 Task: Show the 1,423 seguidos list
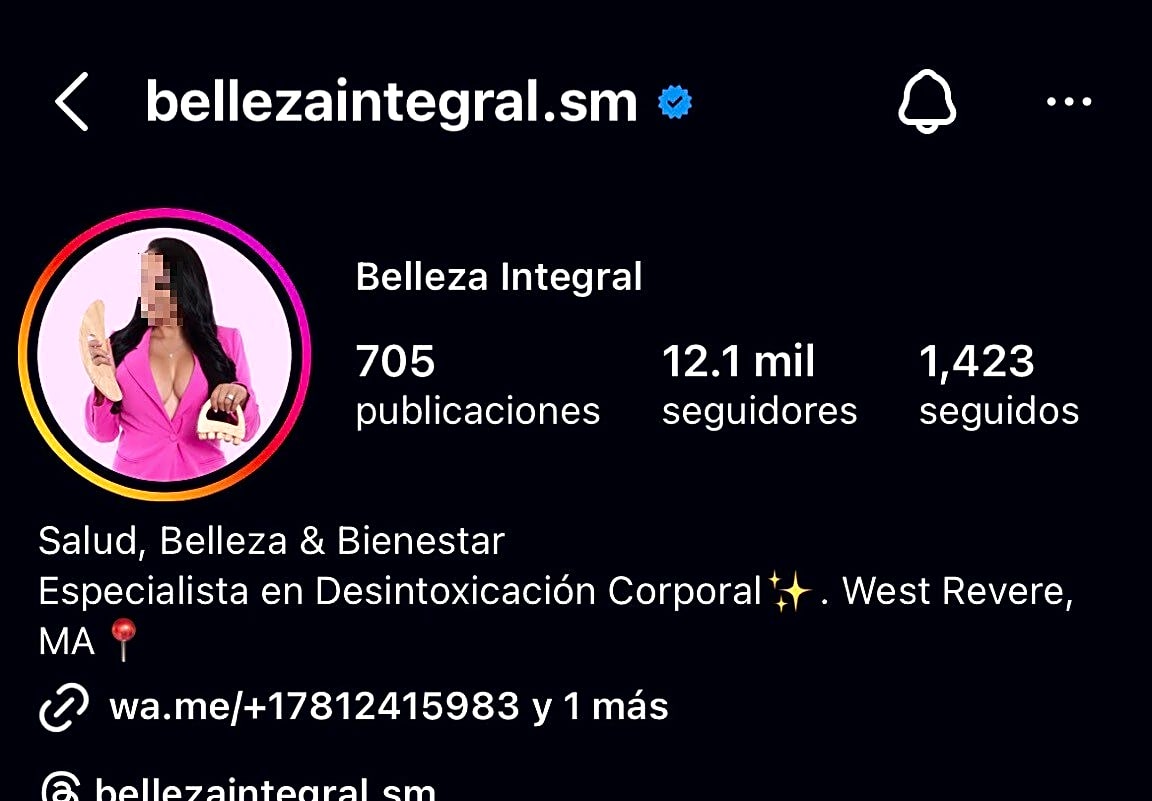[x=998, y=385]
